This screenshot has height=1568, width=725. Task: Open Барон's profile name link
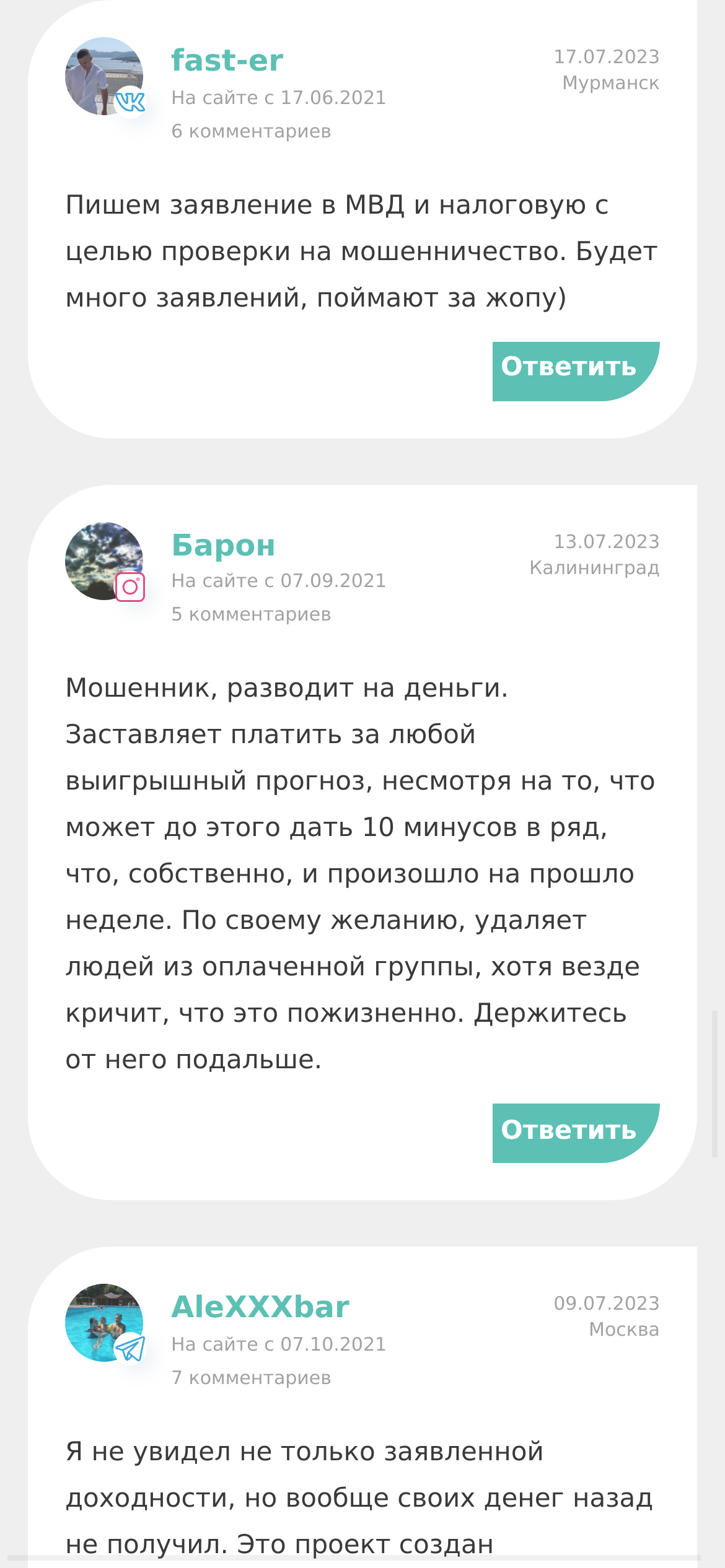pos(223,546)
